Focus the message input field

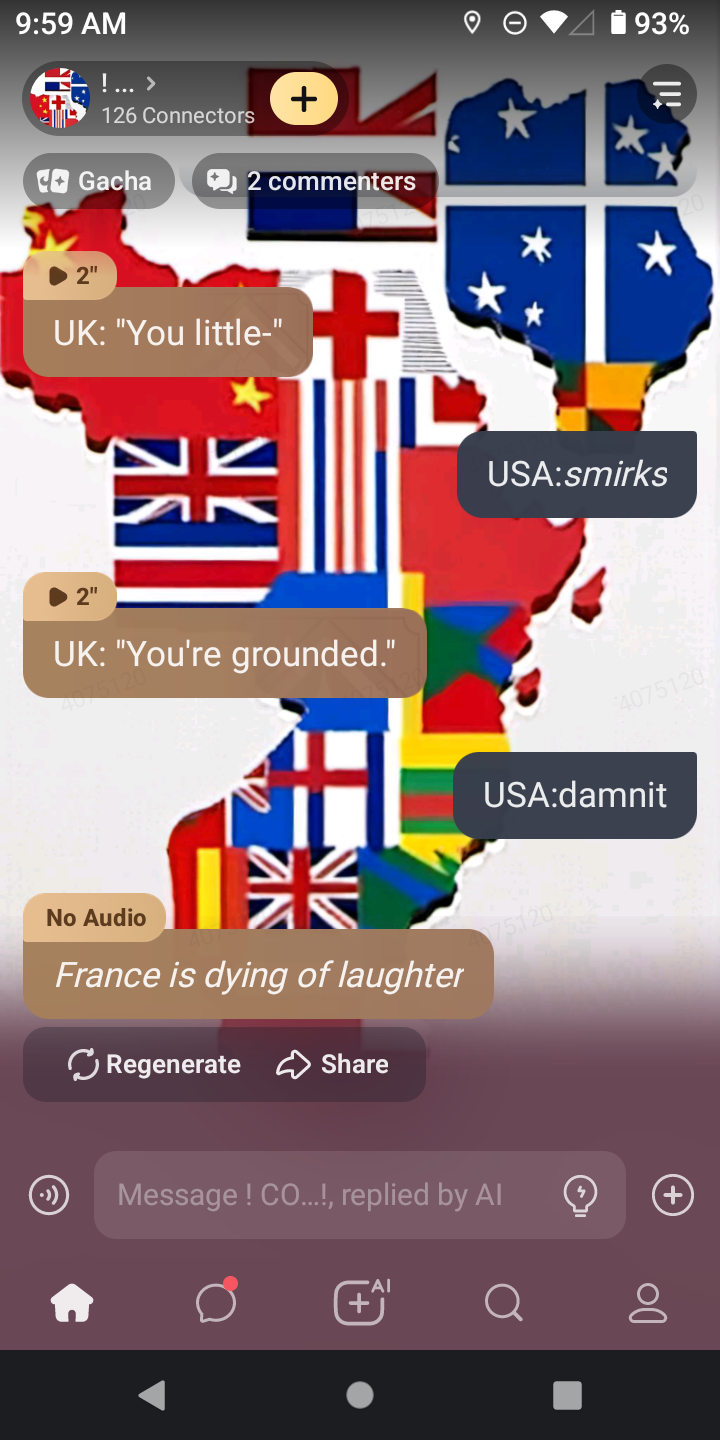click(320, 1194)
